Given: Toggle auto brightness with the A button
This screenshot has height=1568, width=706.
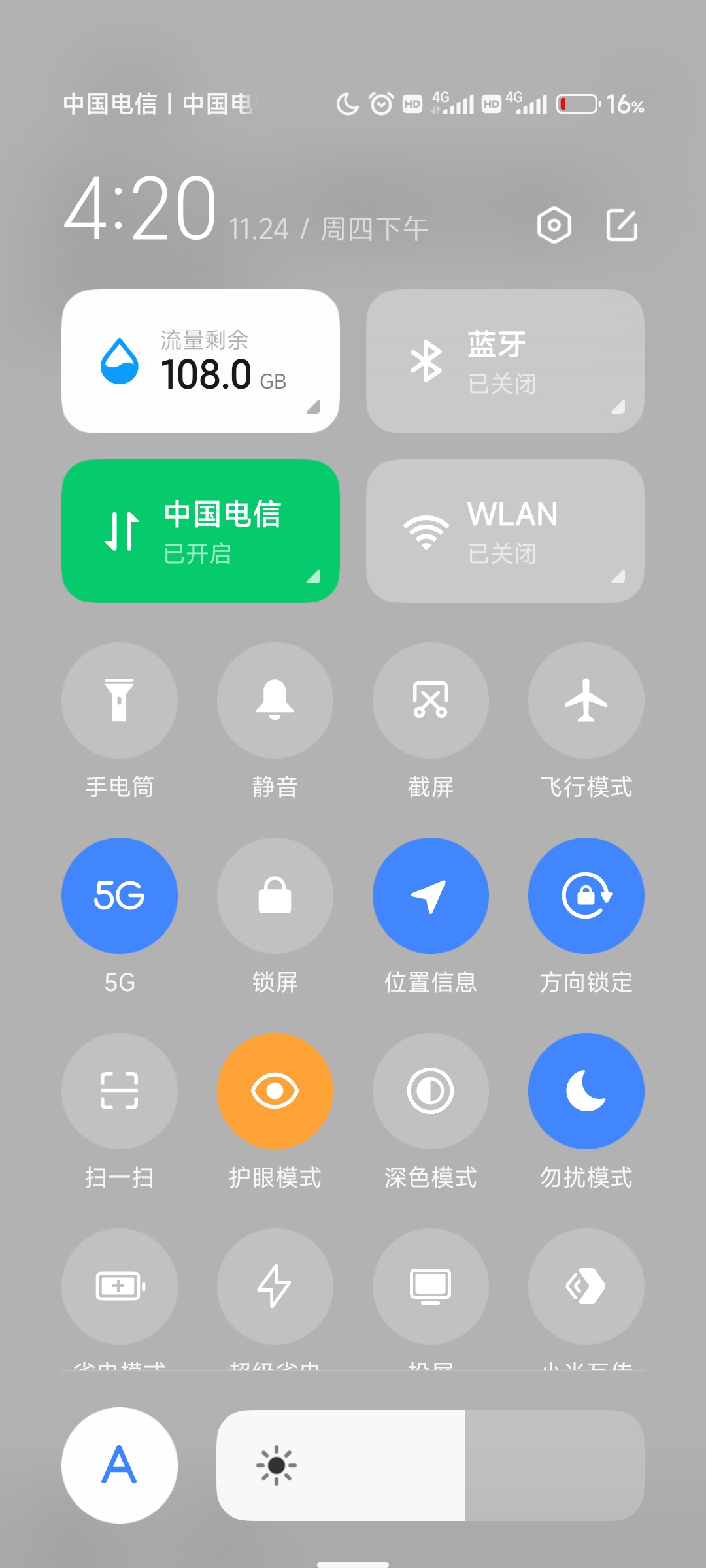Looking at the screenshot, I should pos(120,1465).
